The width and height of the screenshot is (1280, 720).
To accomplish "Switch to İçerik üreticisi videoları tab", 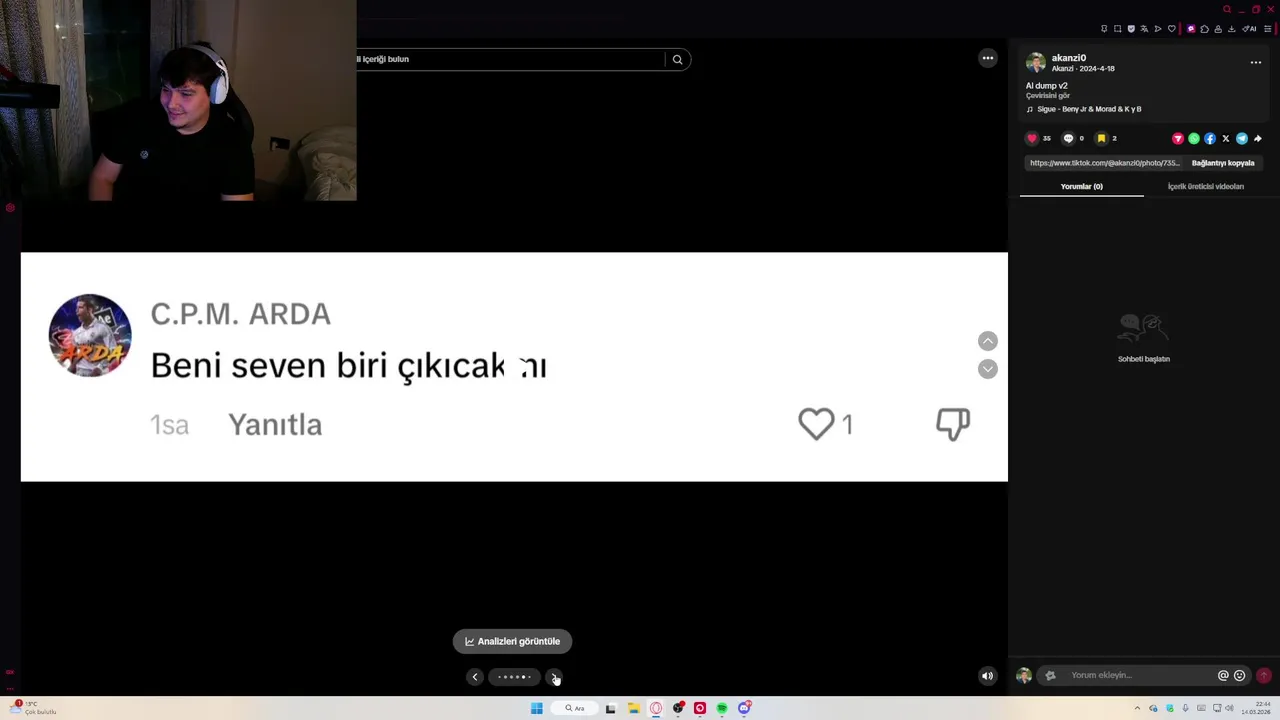I will 1205,186.
